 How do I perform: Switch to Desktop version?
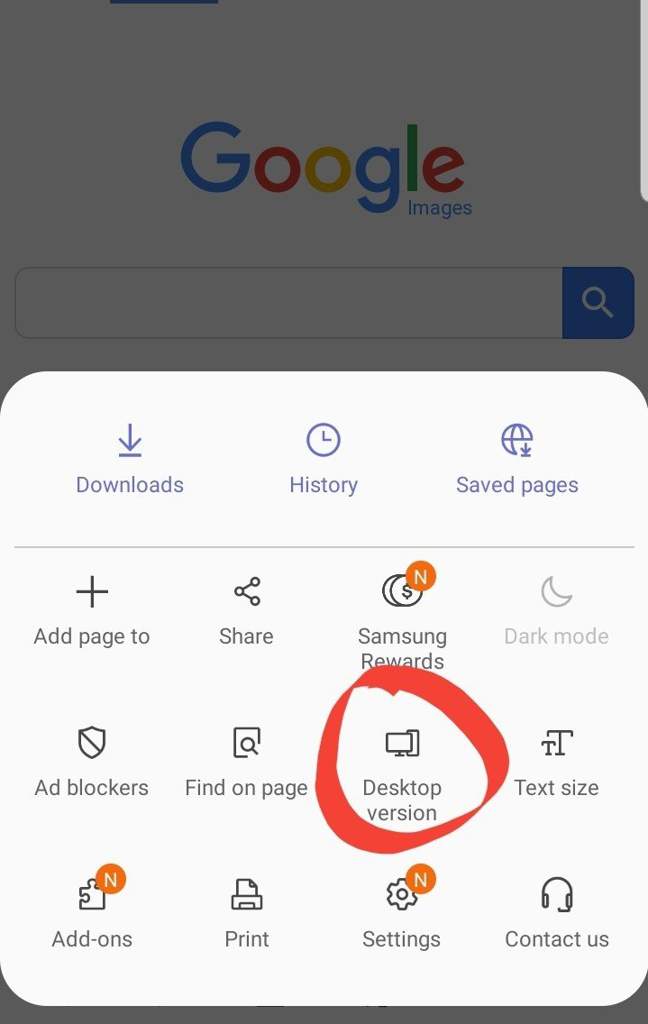tap(402, 770)
